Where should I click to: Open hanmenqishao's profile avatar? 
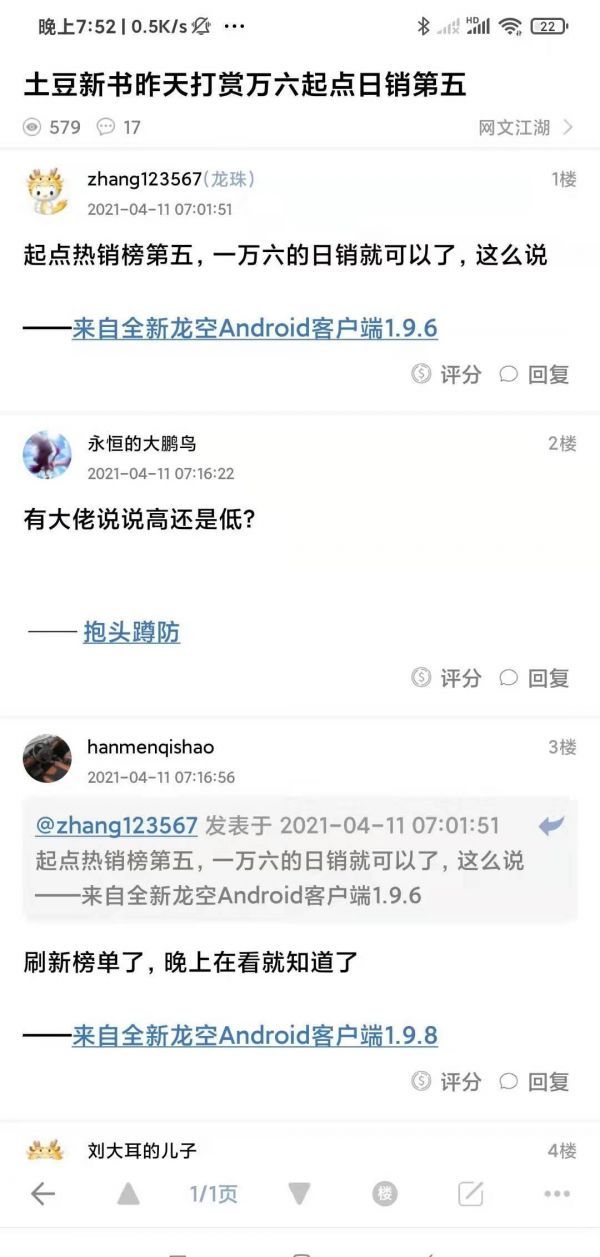[x=47, y=759]
